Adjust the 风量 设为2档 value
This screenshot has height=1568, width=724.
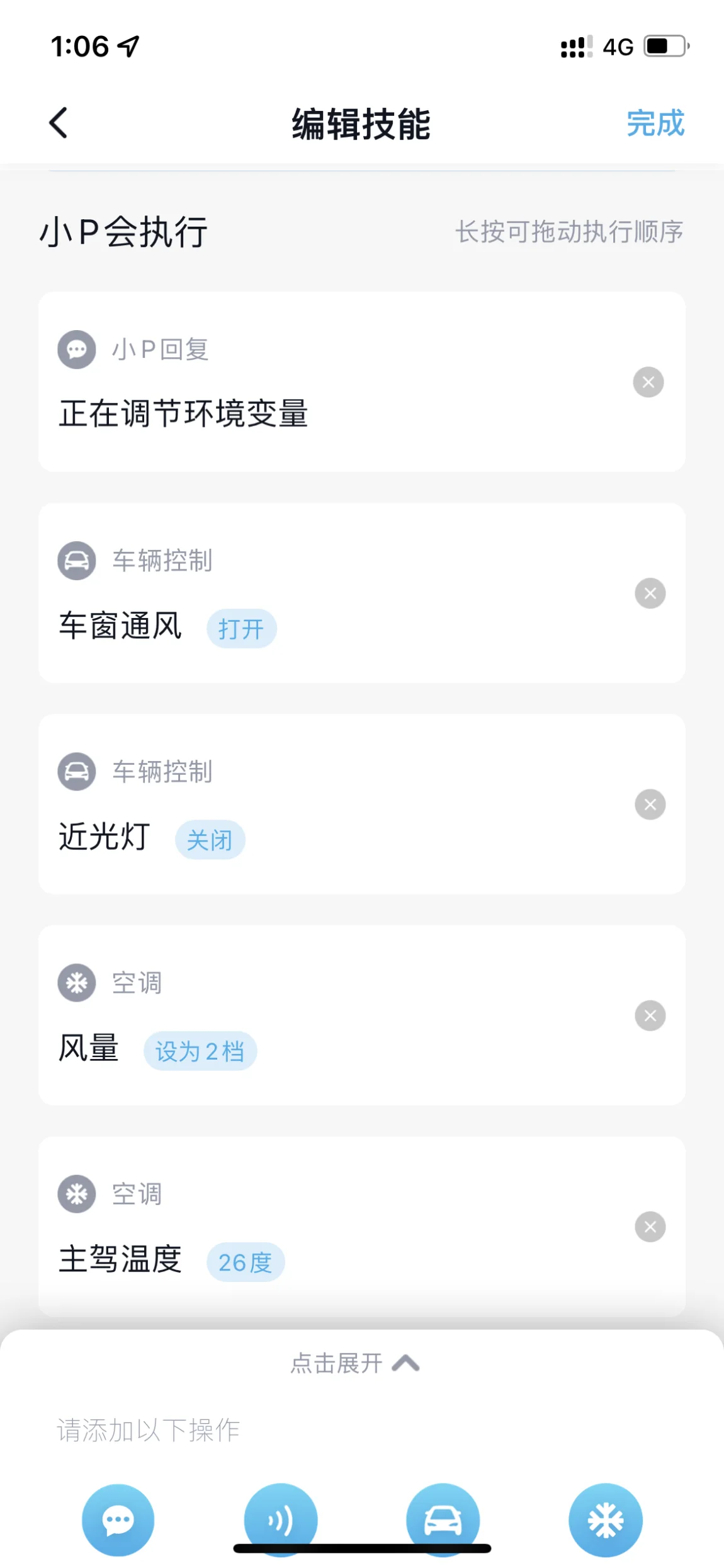click(x=200, y=1051)
